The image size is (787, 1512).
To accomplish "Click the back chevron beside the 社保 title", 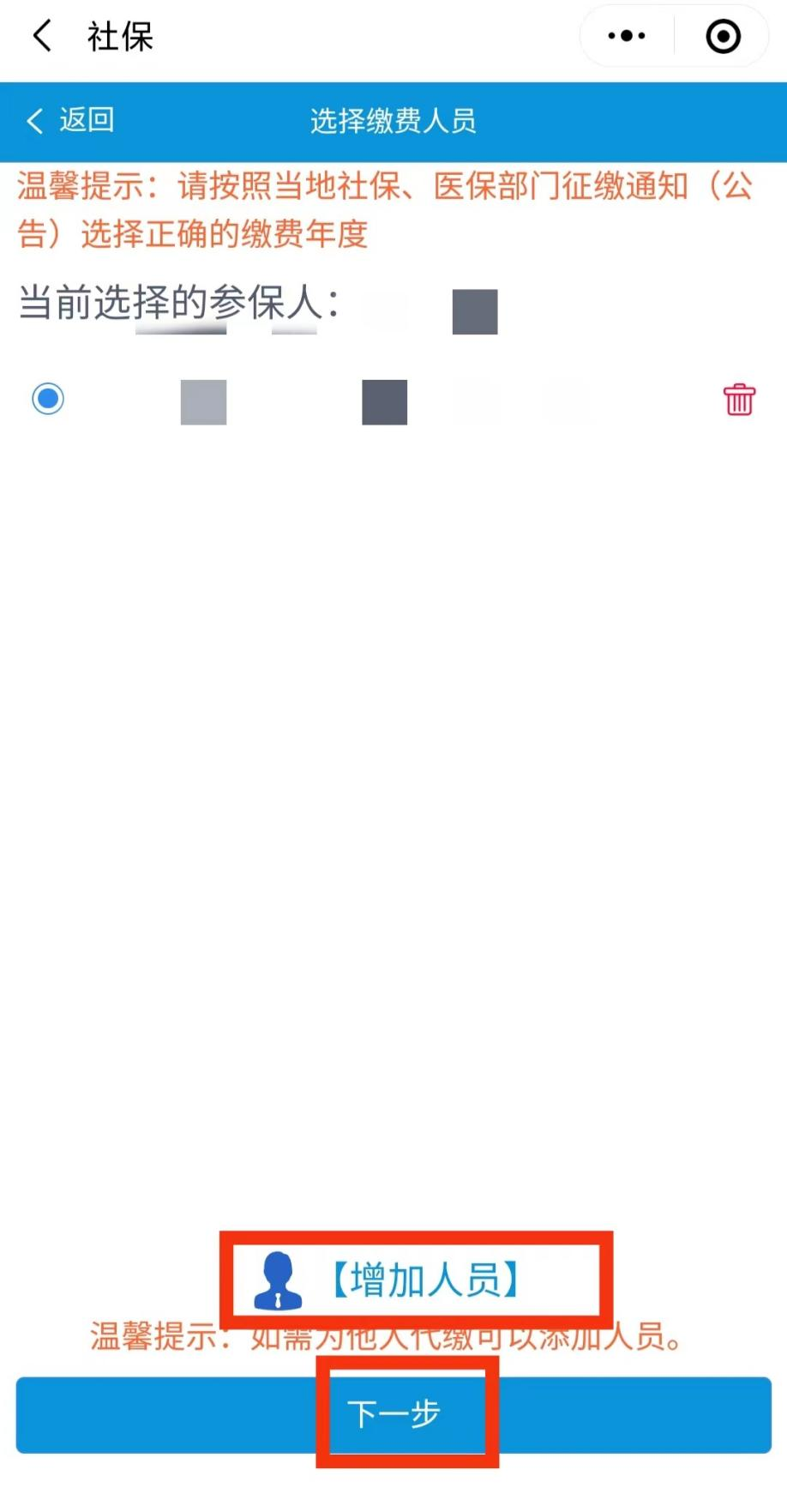I will (x=41, y=35).
